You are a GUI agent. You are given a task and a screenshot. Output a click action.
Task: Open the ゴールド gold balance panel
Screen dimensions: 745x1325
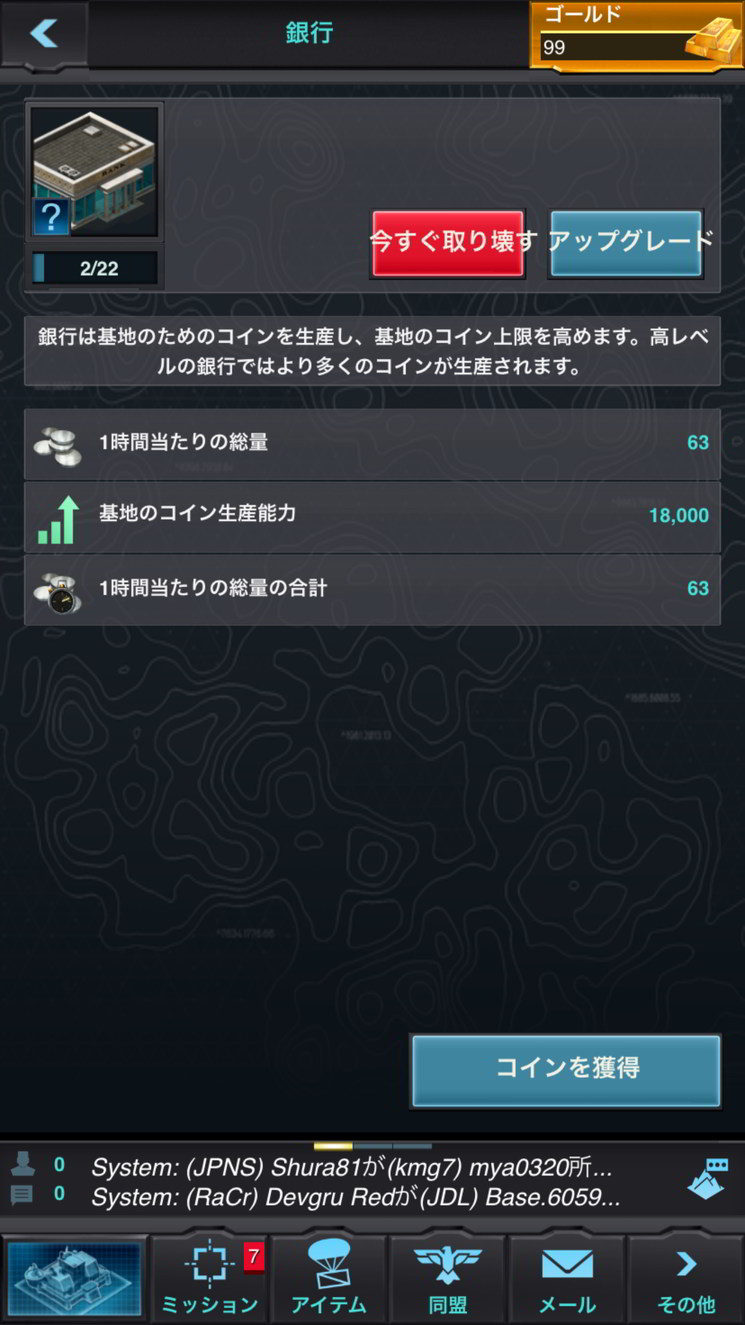[636, 35]
